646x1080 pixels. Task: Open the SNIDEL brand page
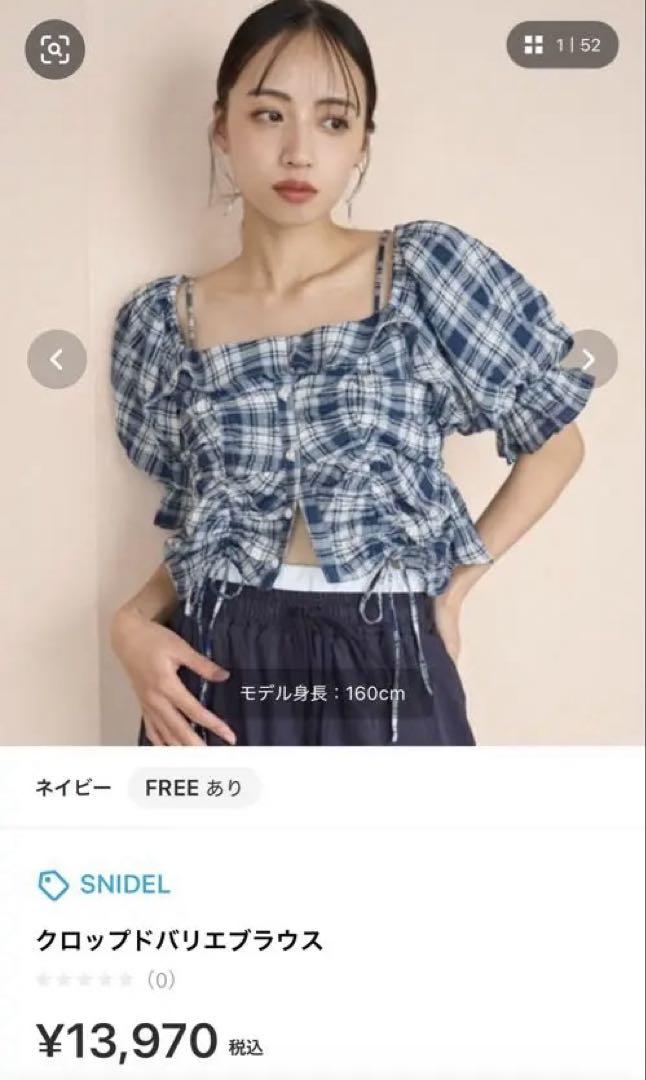tap(104, 884)
